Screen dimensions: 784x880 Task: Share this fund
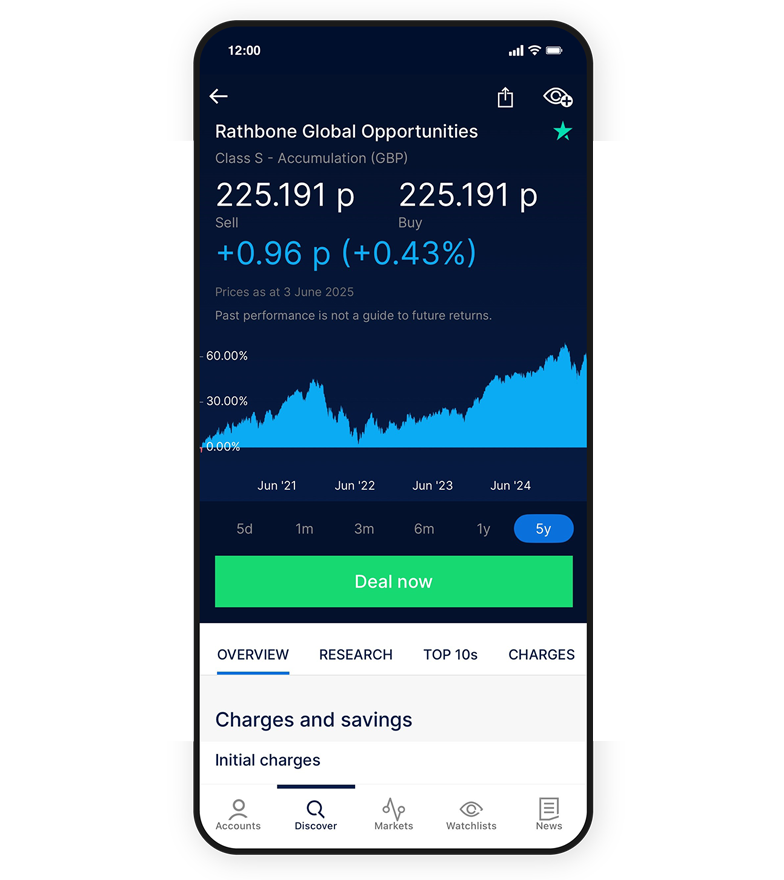click(x=505, y=97)
